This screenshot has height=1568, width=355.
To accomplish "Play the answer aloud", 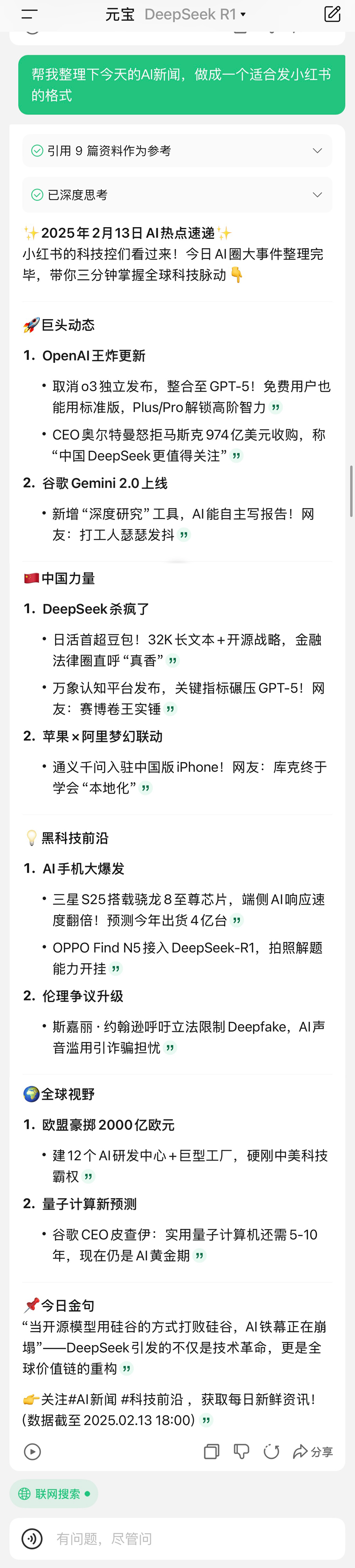I will [32, 1452].
